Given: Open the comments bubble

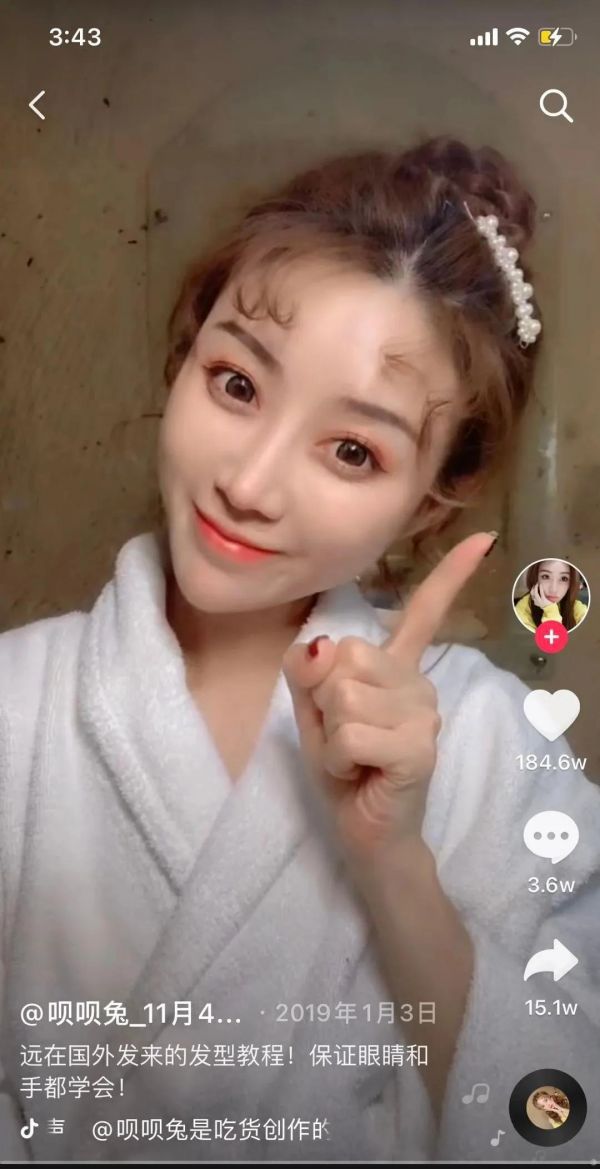Looking at the screenshot, I should (551, 838).
